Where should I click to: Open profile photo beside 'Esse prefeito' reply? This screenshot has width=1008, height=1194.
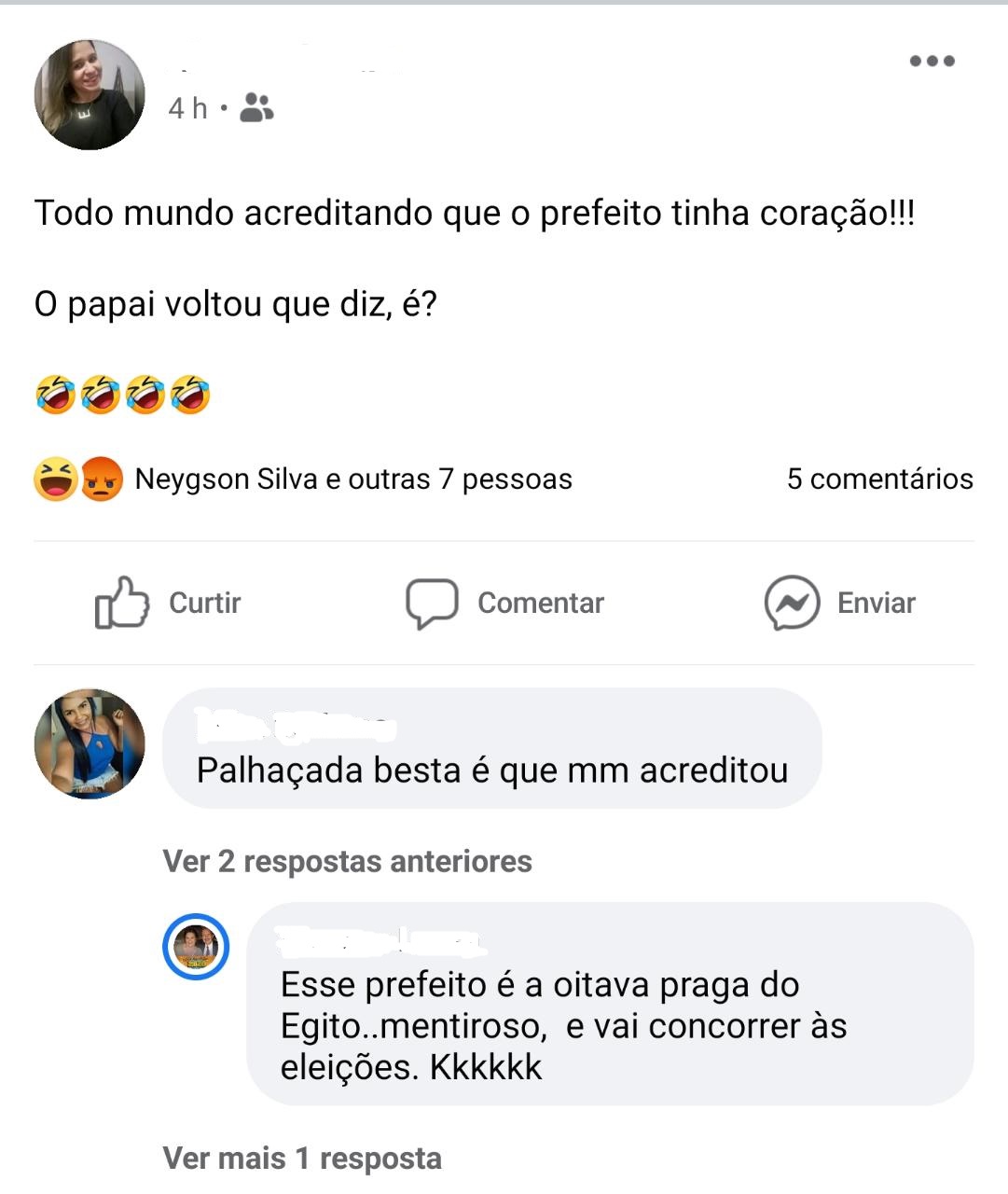pos(196,947)
